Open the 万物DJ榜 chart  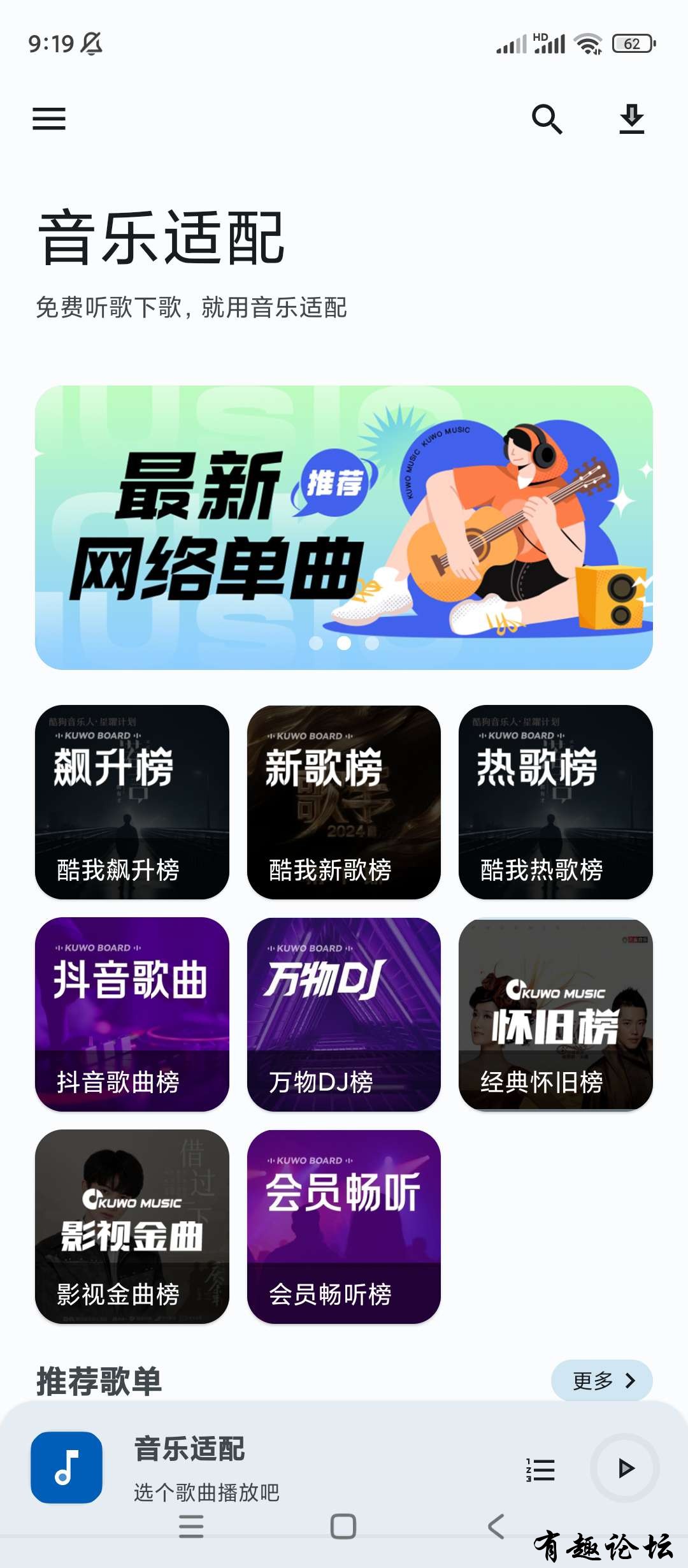(344, 1014)
